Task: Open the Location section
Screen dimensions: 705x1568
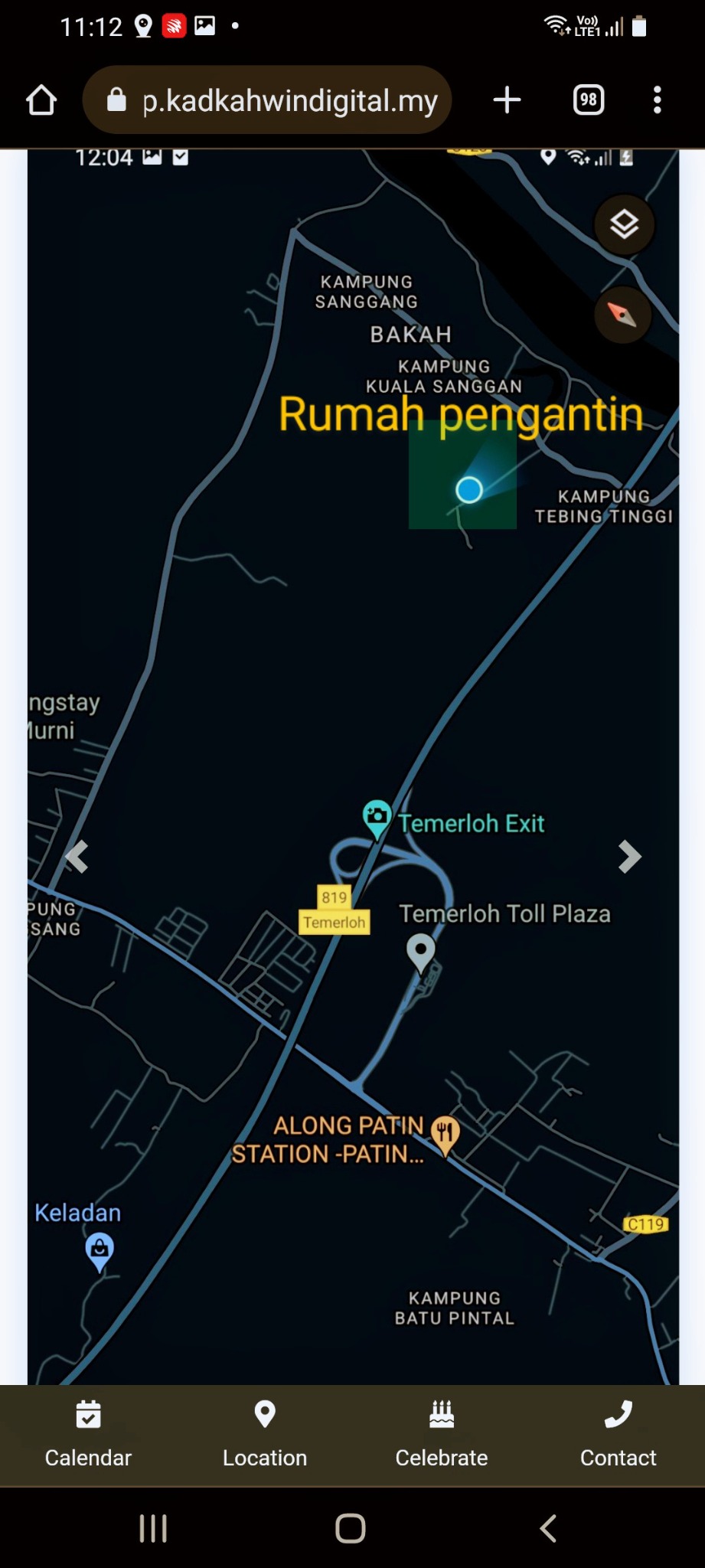Action: [265, 1436]
